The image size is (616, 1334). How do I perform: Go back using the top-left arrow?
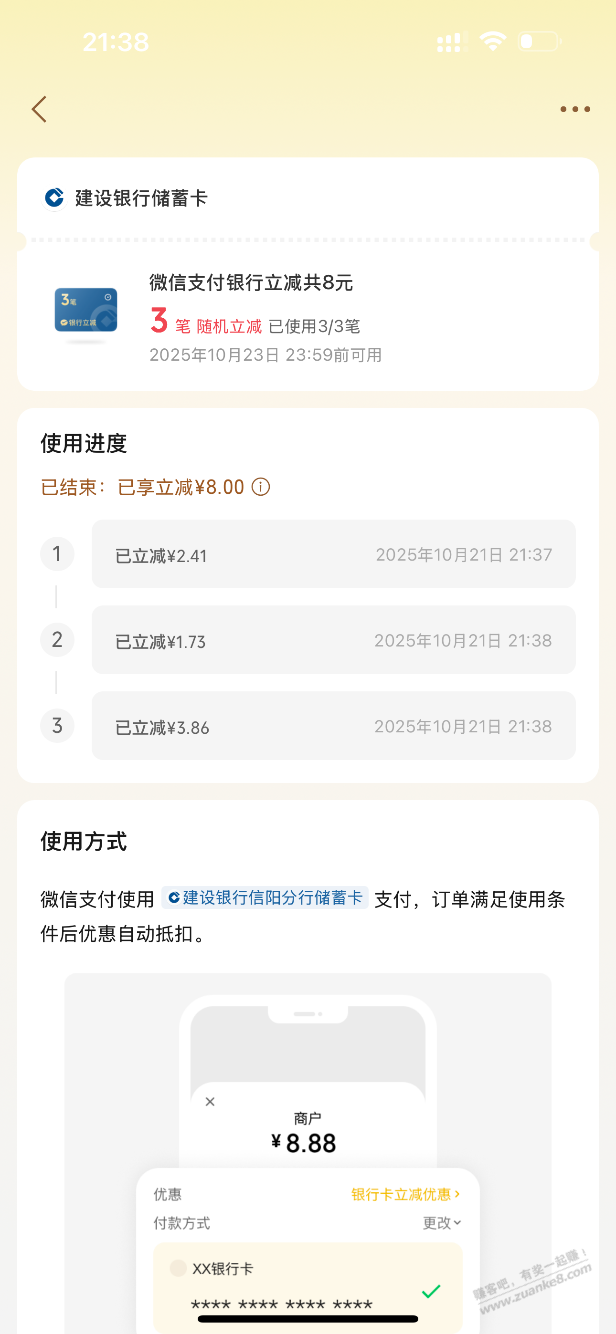(x=39, y=109)
